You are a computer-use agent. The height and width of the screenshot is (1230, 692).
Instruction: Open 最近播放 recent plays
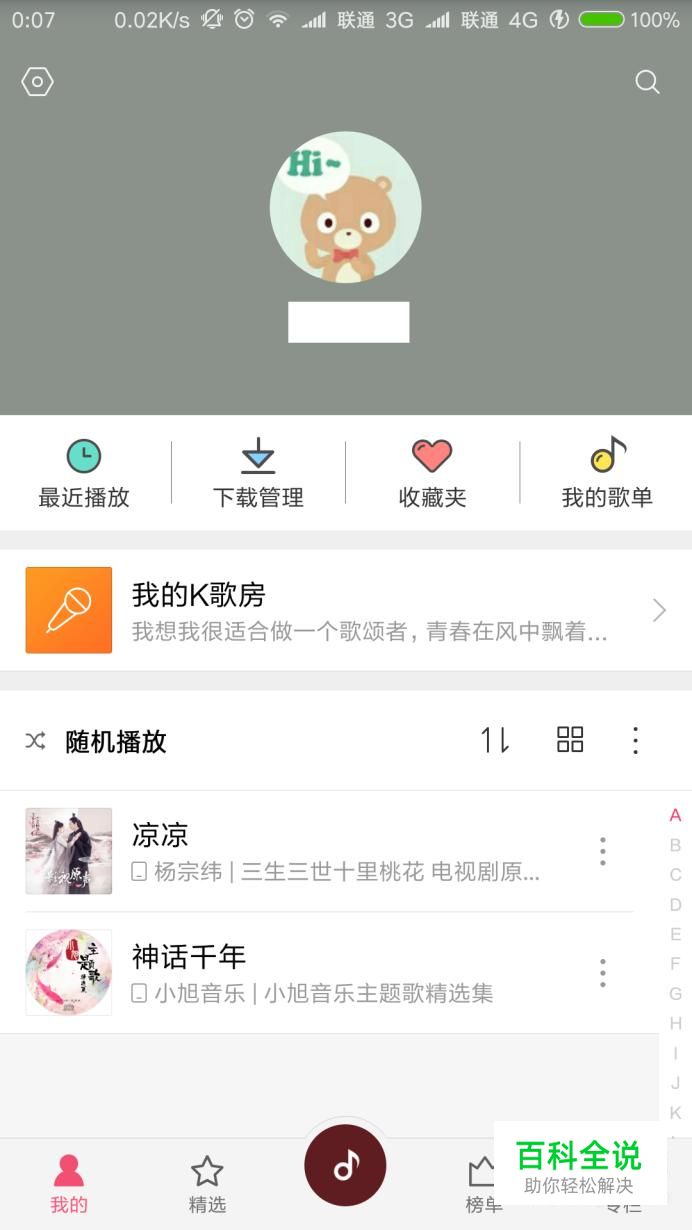click(84, 474)
